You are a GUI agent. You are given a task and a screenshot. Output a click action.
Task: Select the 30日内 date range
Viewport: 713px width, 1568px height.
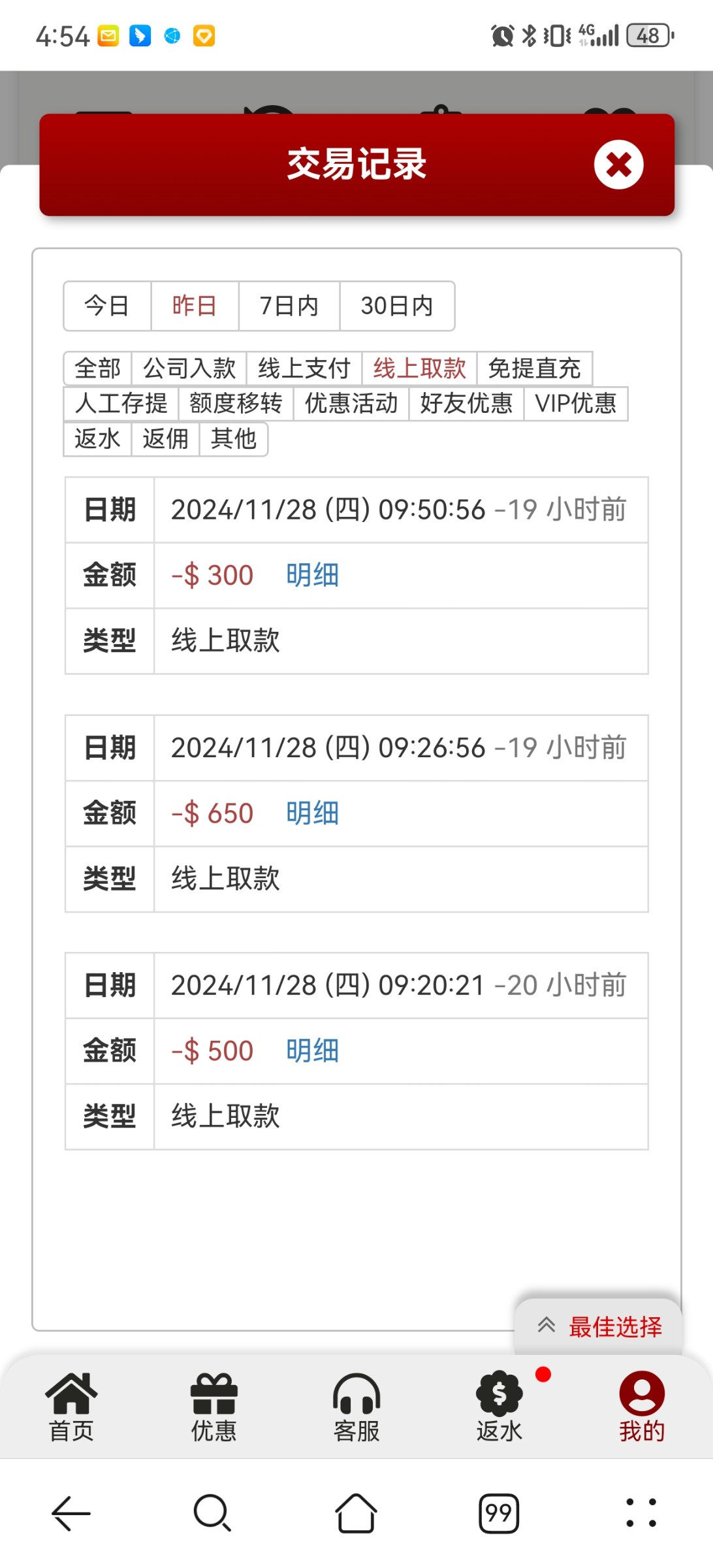(x=397, y=306)
